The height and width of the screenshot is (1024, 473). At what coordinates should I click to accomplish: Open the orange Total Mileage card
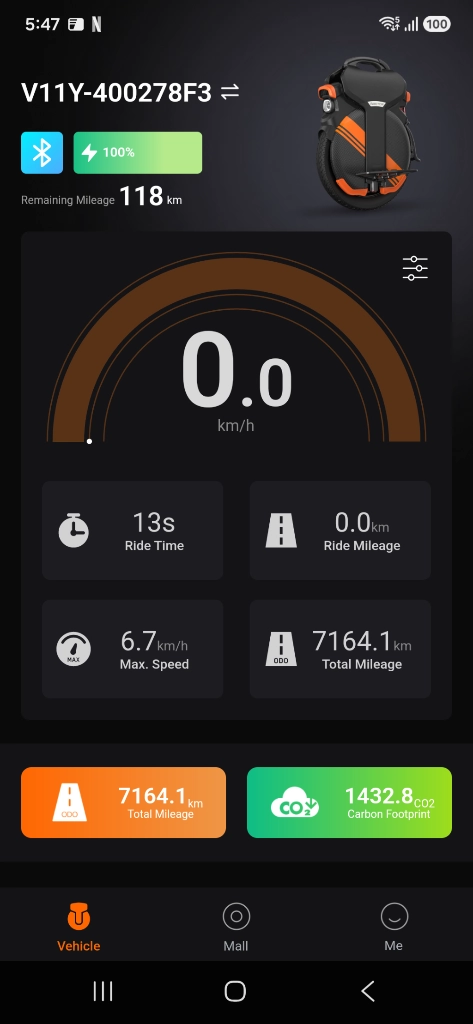[123, 802]
